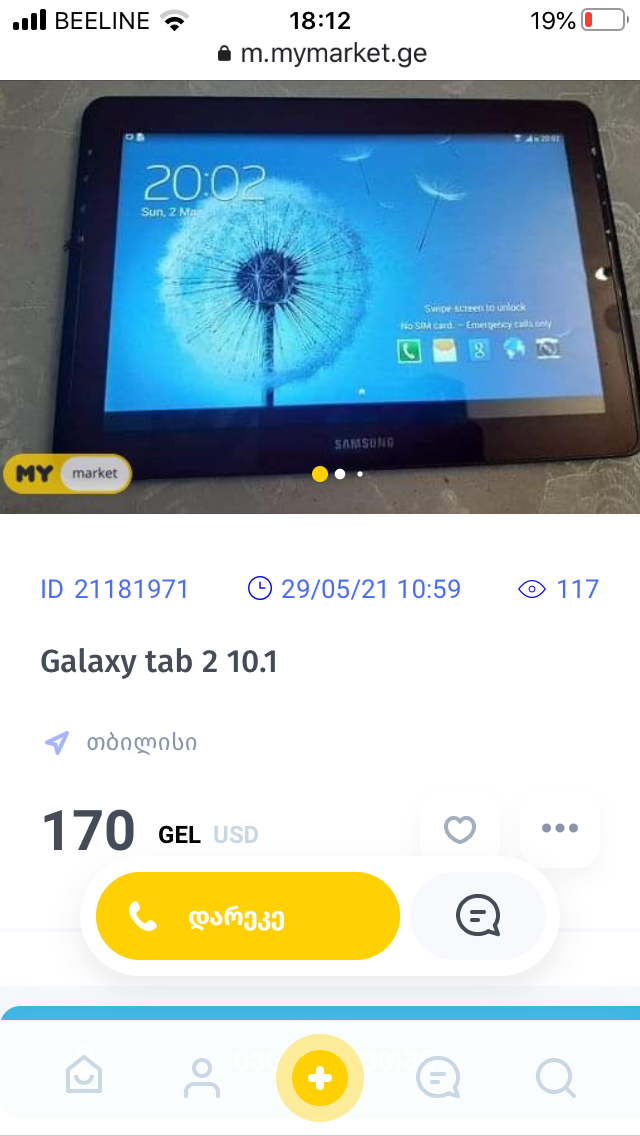640x1136 pixels.
Task: Open the three-dot options menu
Action: (x=559, y=828)
